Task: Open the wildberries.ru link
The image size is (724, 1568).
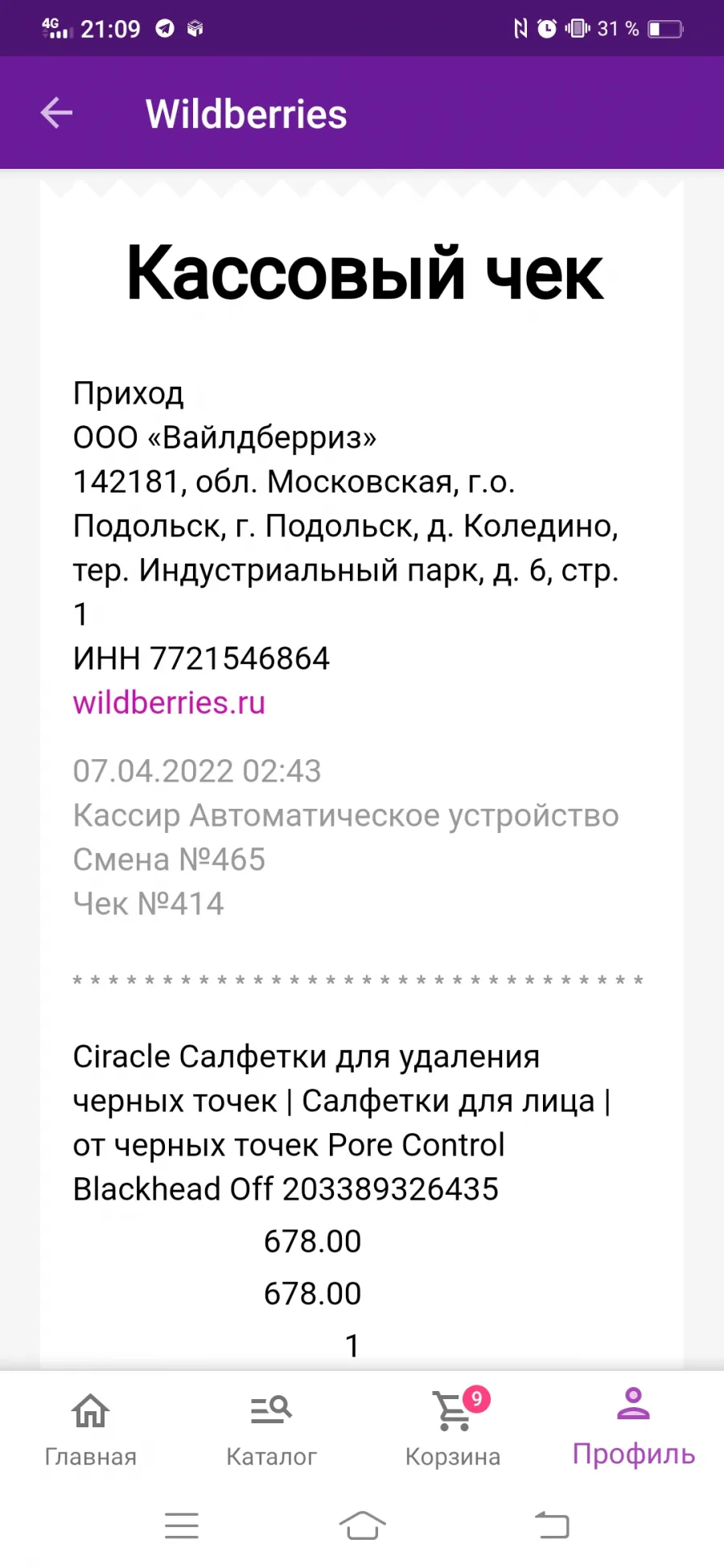Action: [169, 703]
